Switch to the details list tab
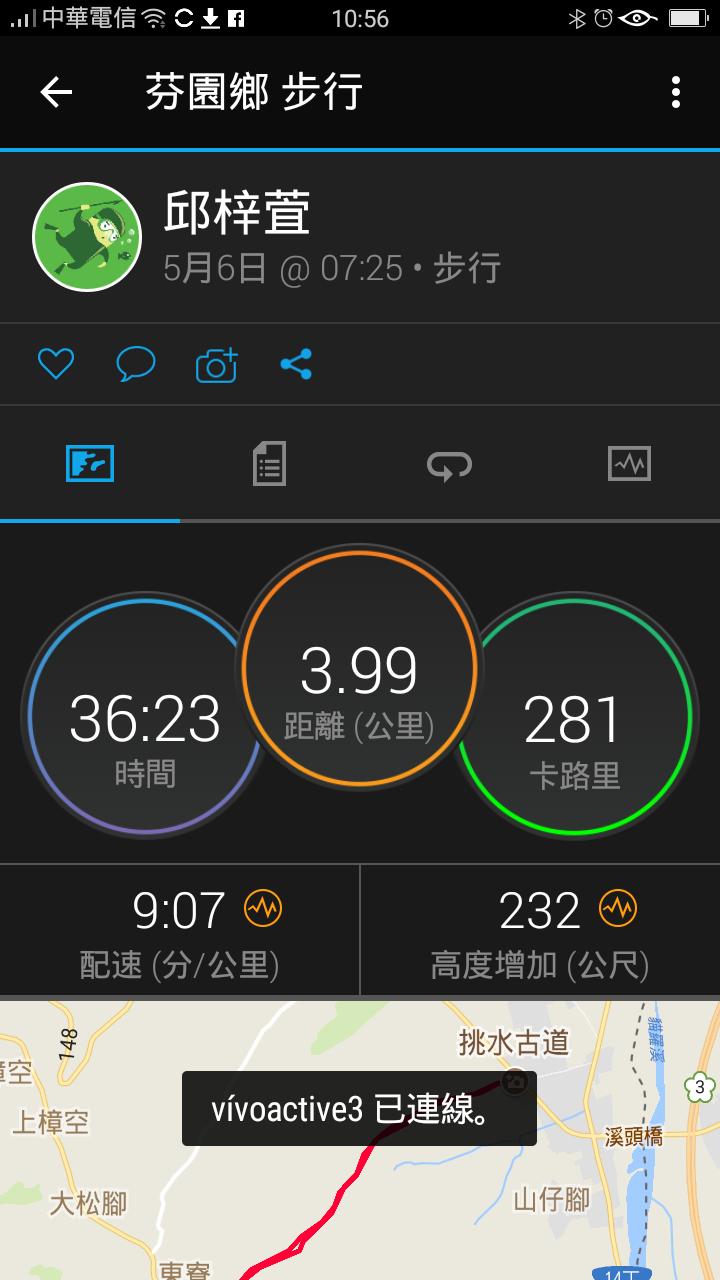This screenshot has height=1280, width=720. point(269,464)
